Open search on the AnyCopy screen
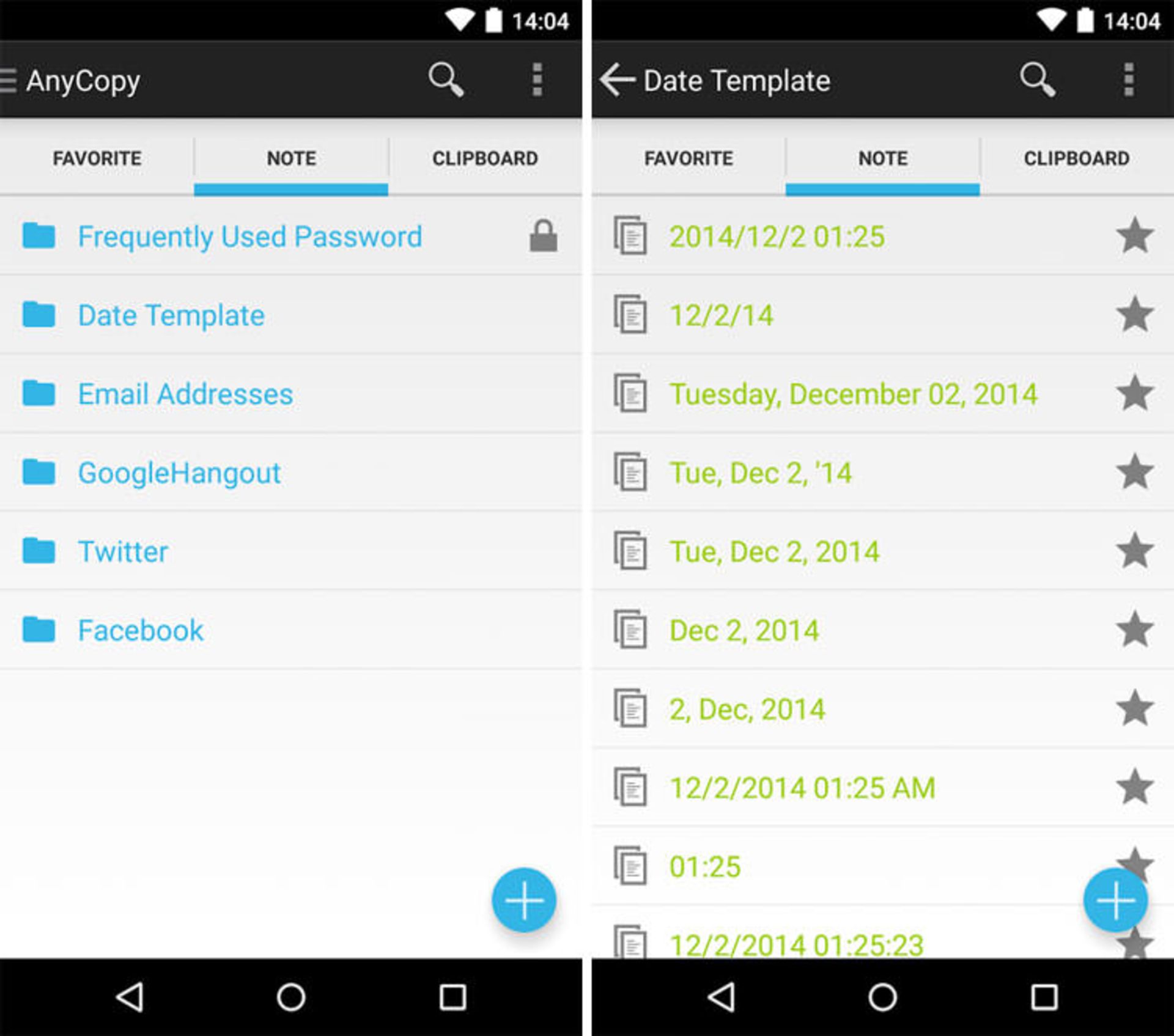The width and height of the screenshot is (1174, 1036). (446, 79)
